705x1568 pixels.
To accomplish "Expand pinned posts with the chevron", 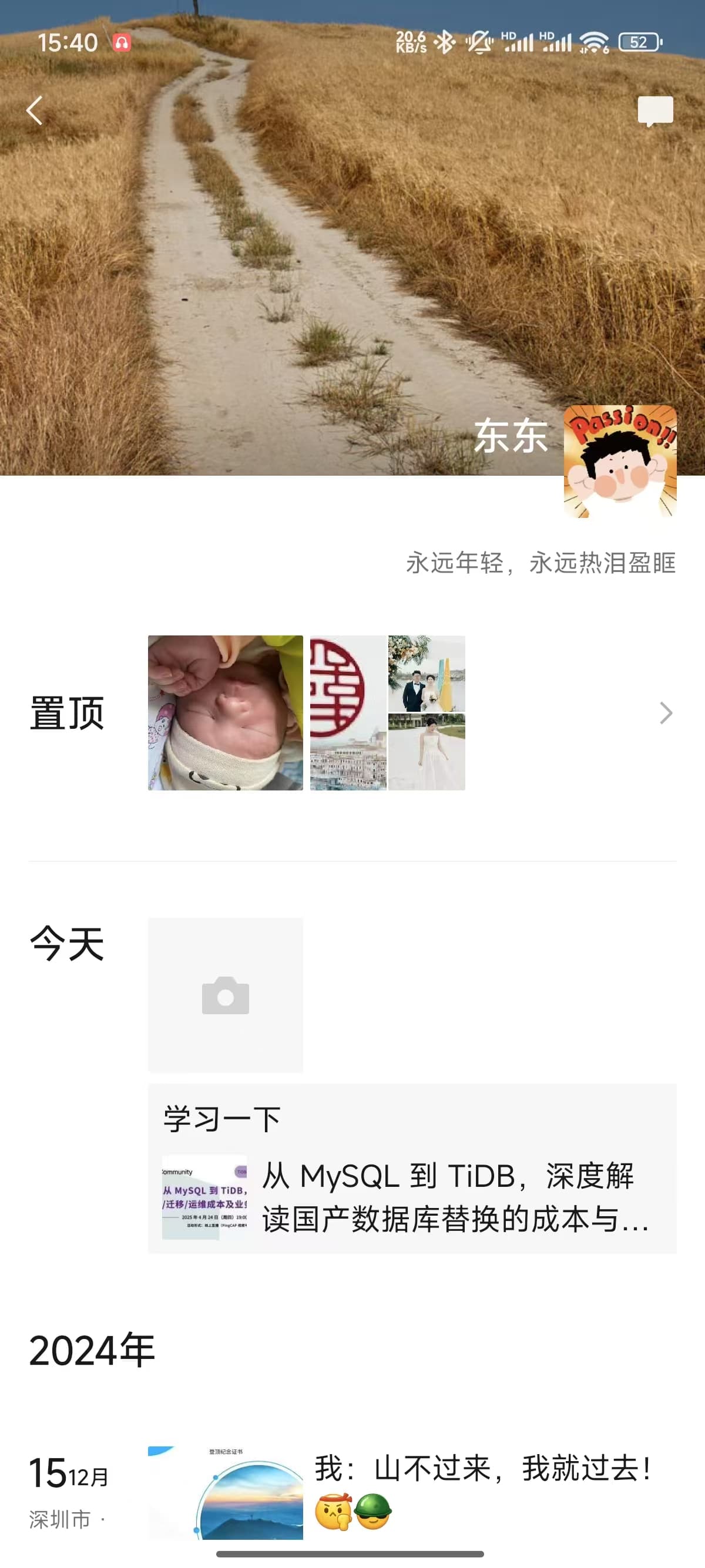I will 666,713.
